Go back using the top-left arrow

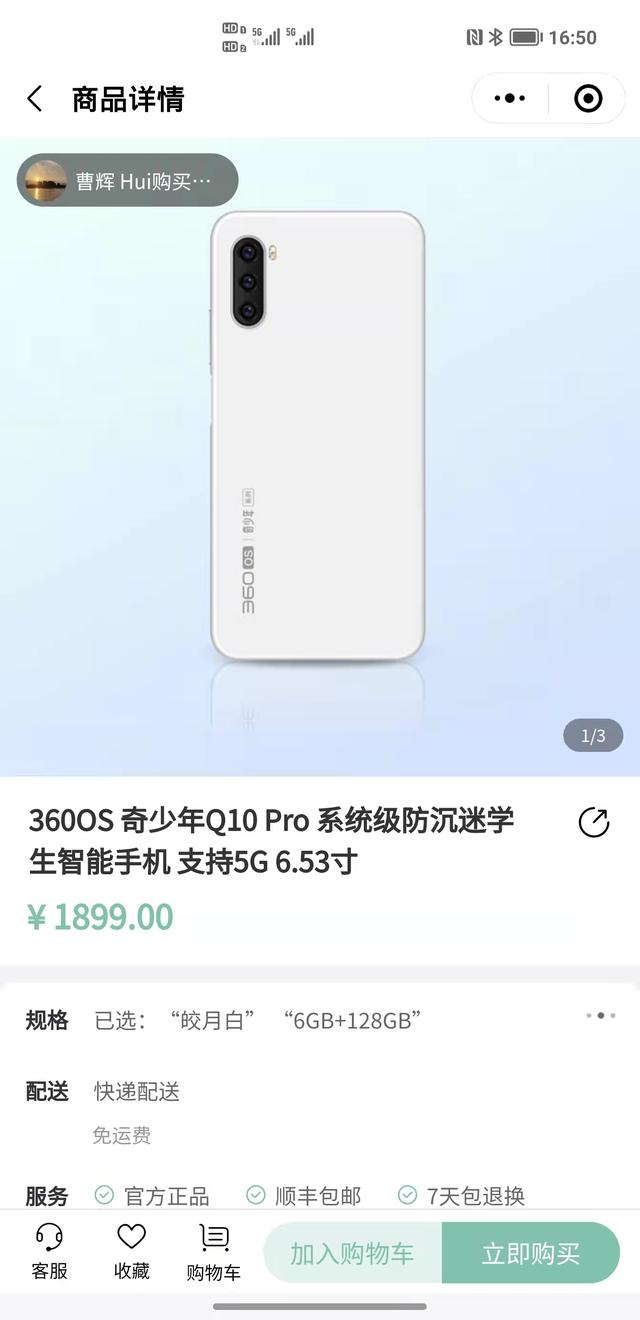click(x=35, y=98)
